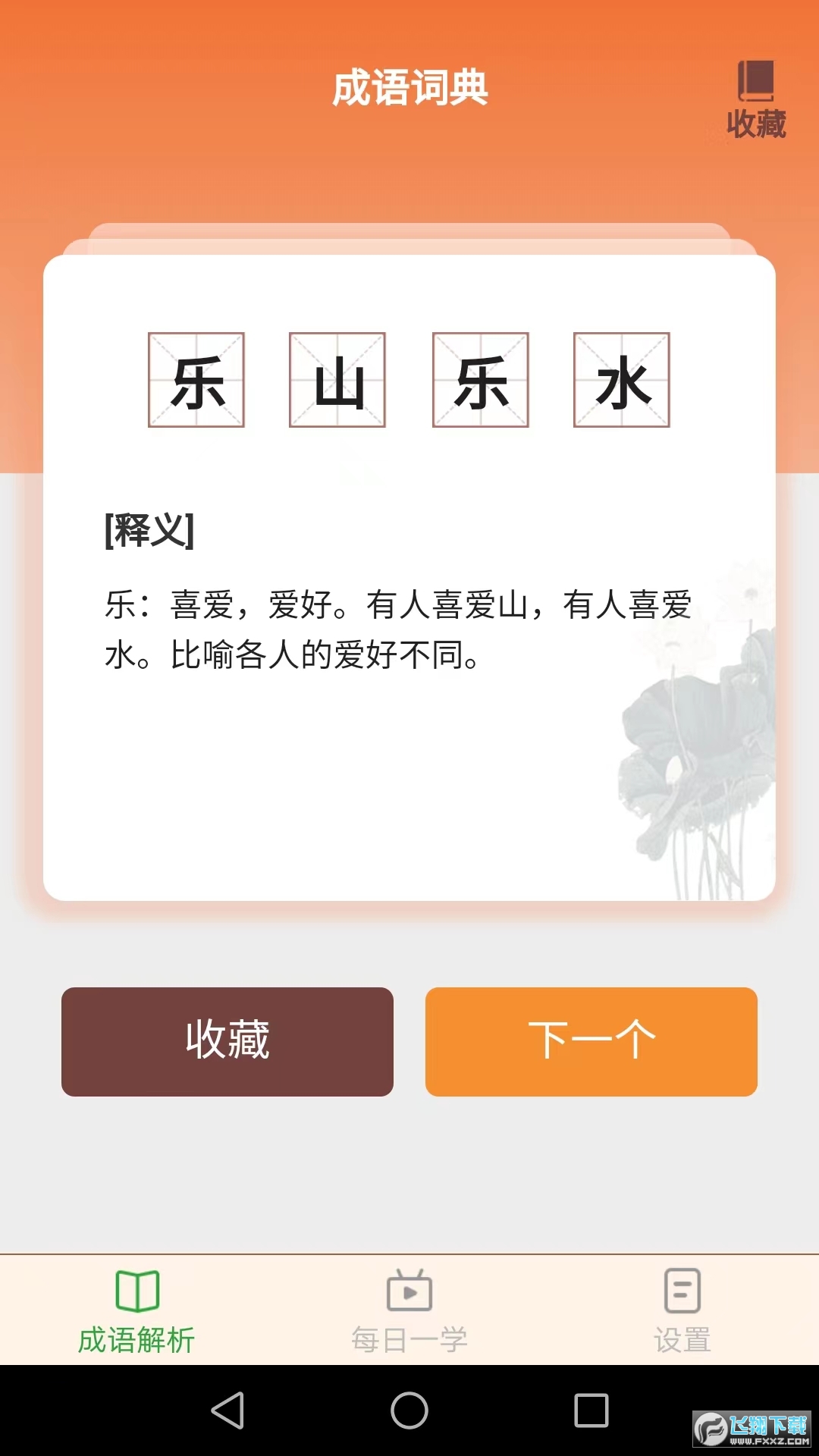Switch to the 每日一学 tab
The image size is (819, 1456).
pyautogui.click(x=409, y=1311)
